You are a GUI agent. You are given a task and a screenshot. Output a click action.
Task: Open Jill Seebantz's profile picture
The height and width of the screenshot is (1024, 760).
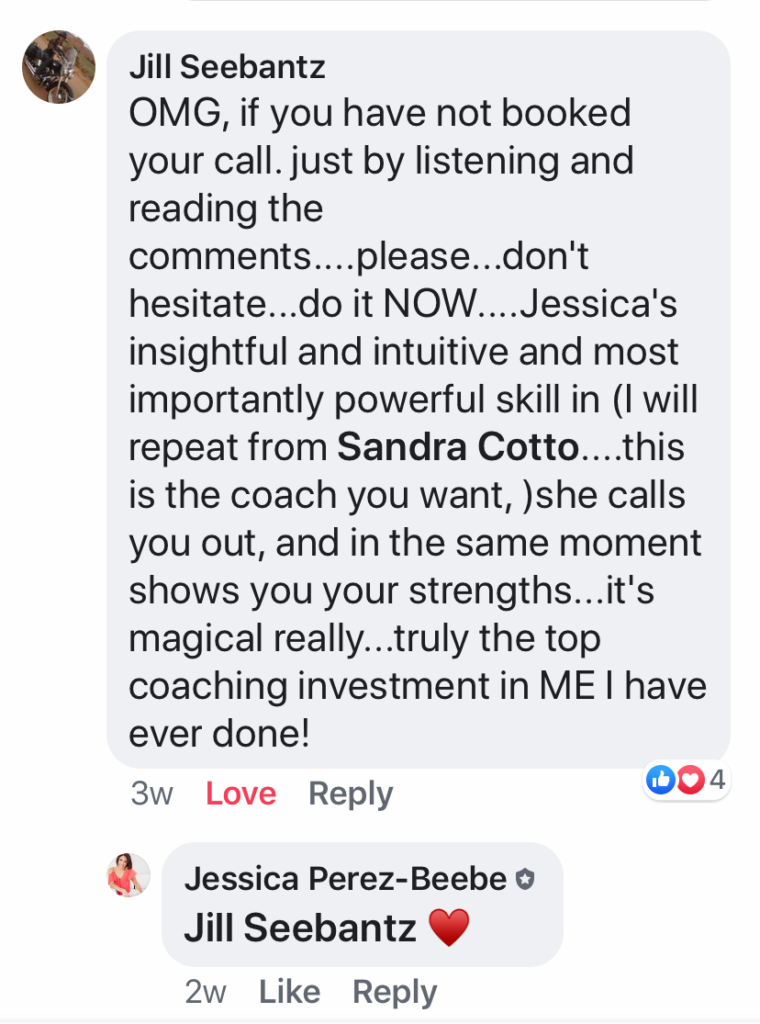pyautogui.click(x=58, y=67)
